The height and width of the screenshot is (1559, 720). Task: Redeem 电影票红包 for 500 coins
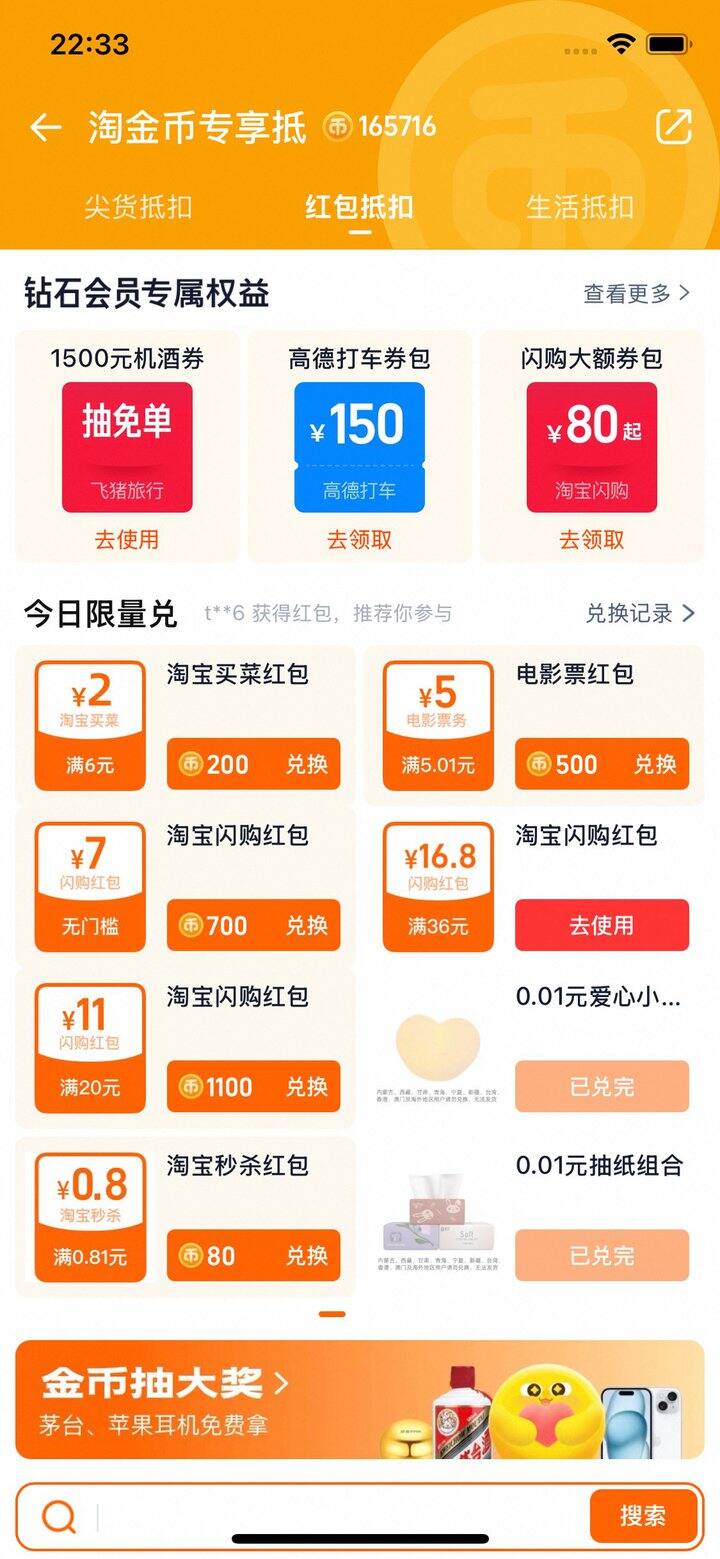[601, 764]
